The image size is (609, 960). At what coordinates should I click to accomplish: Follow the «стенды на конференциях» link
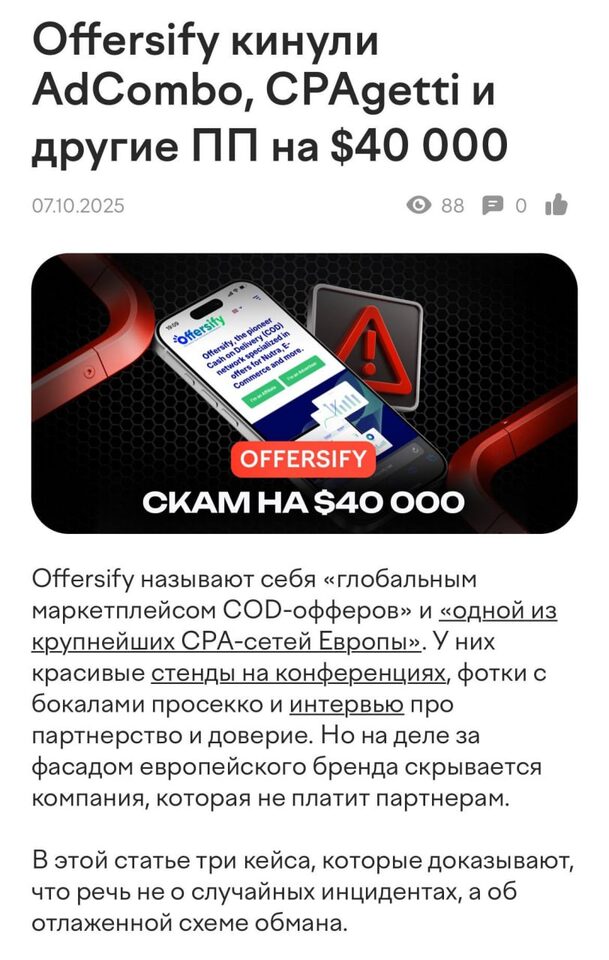pos(297,673)
